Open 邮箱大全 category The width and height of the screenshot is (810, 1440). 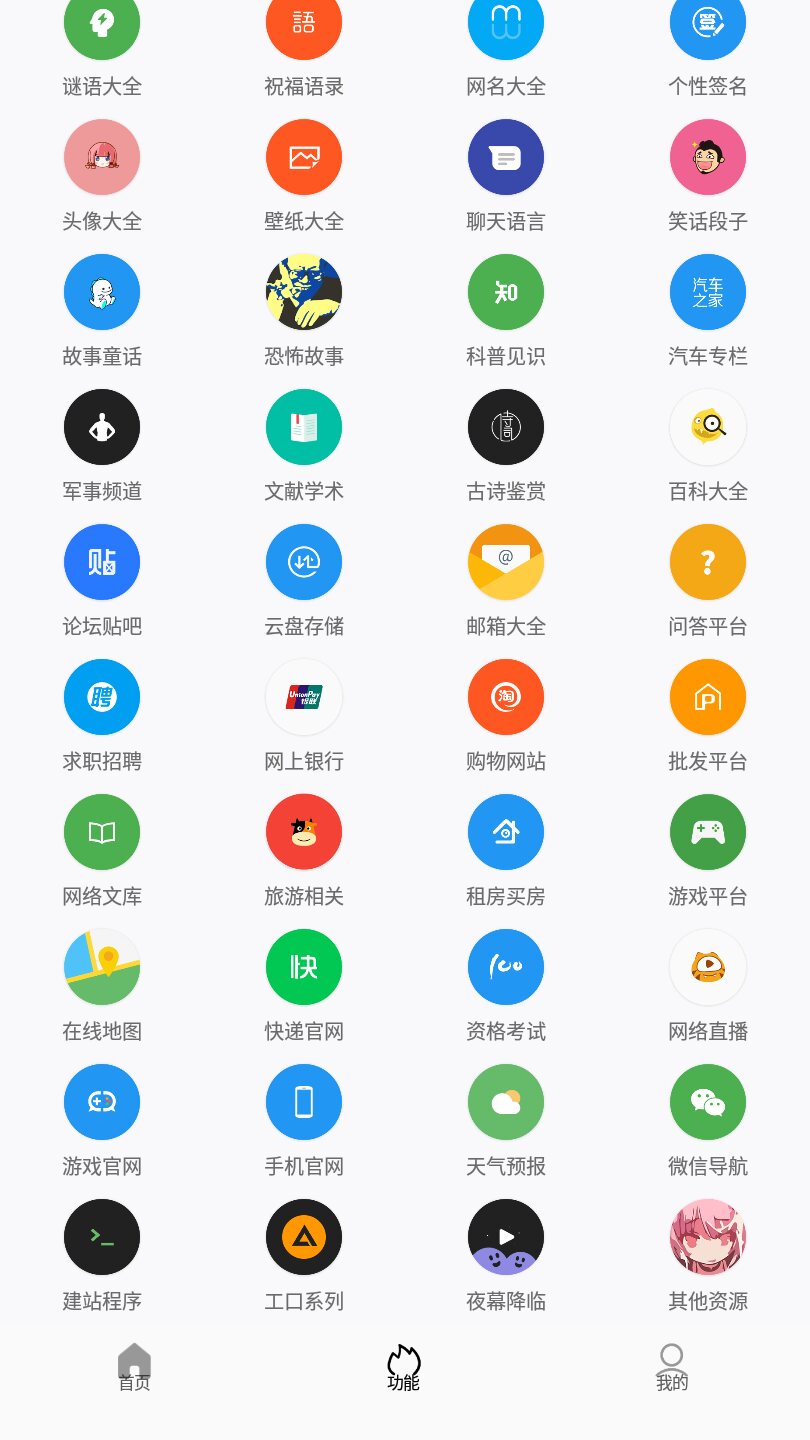click(x=506, y=562)
